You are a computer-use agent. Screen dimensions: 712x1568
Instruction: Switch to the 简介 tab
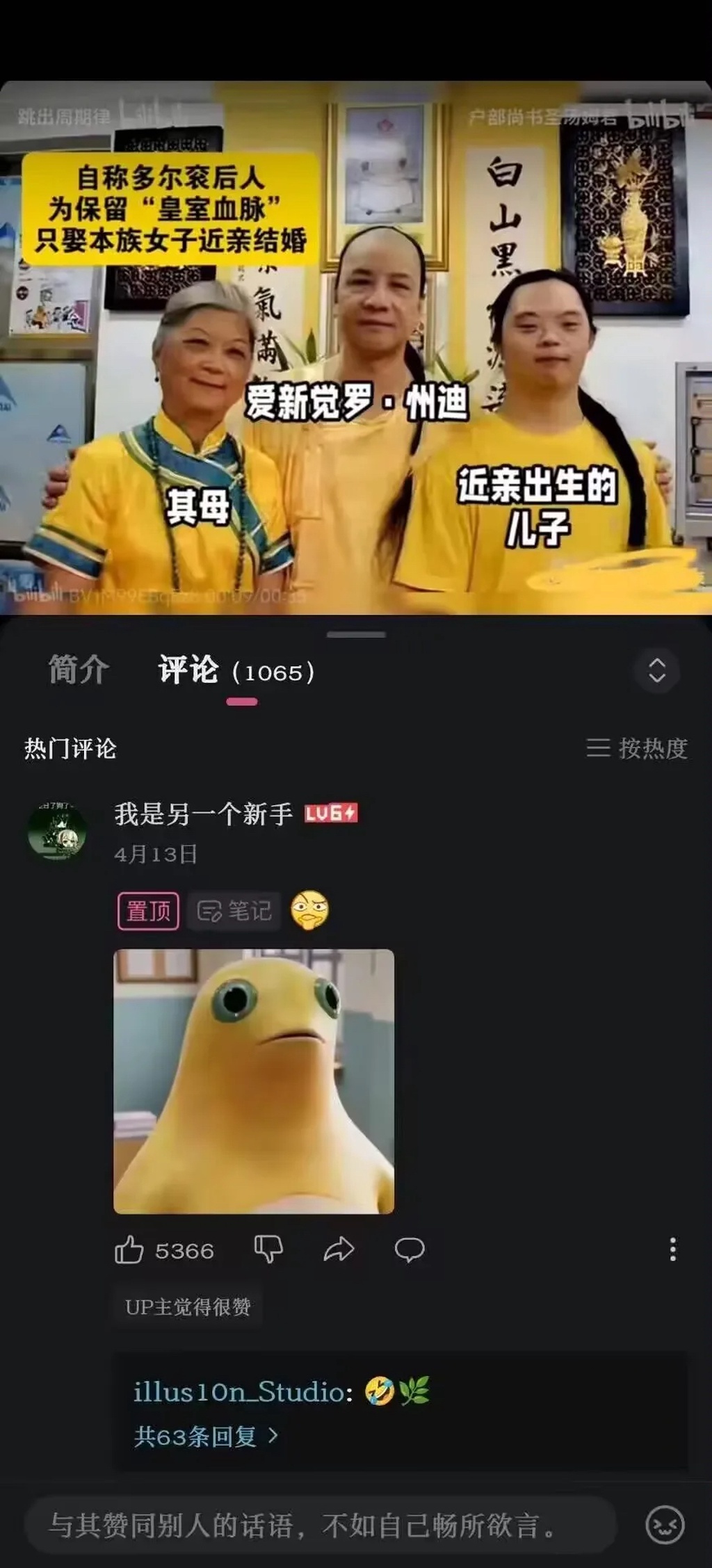(x=79, y=670)
